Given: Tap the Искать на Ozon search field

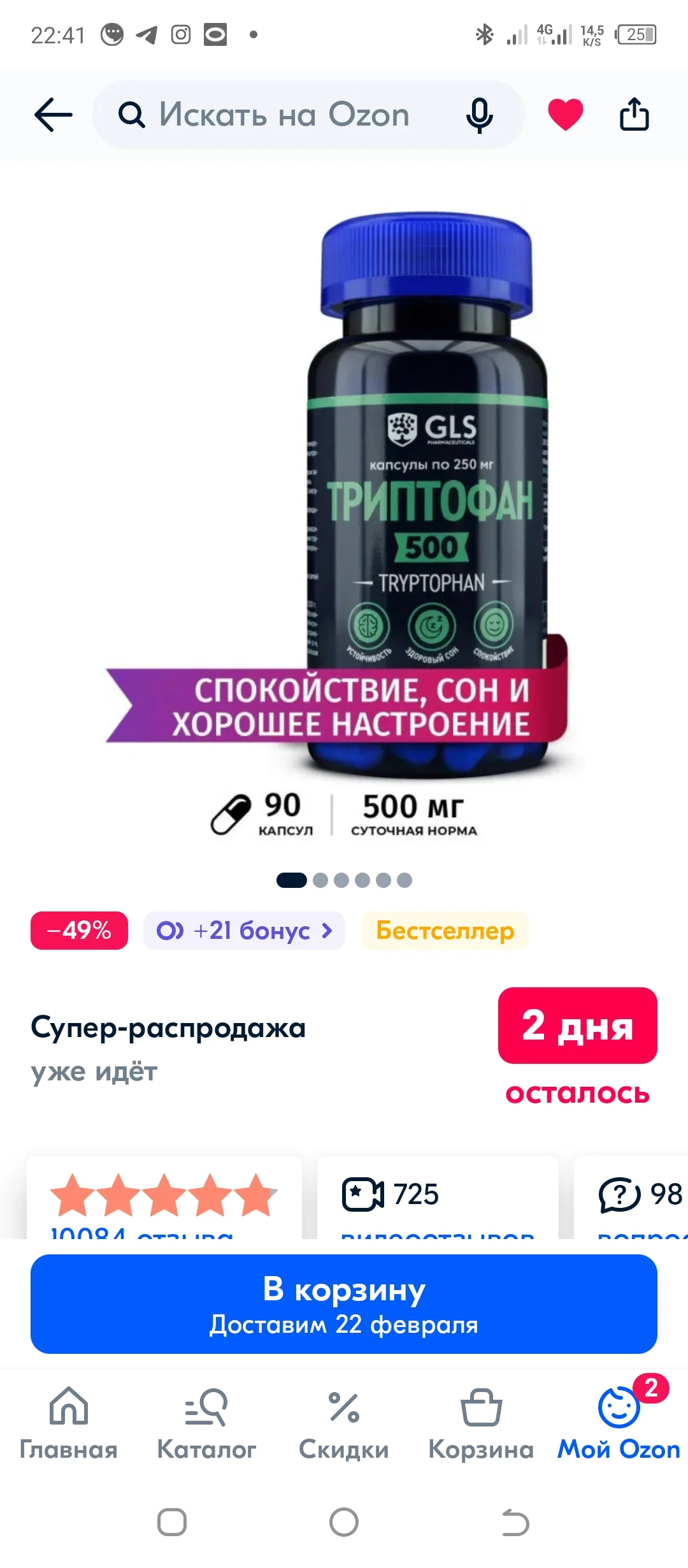Looking at the screenshot, I should pos(287,115).
